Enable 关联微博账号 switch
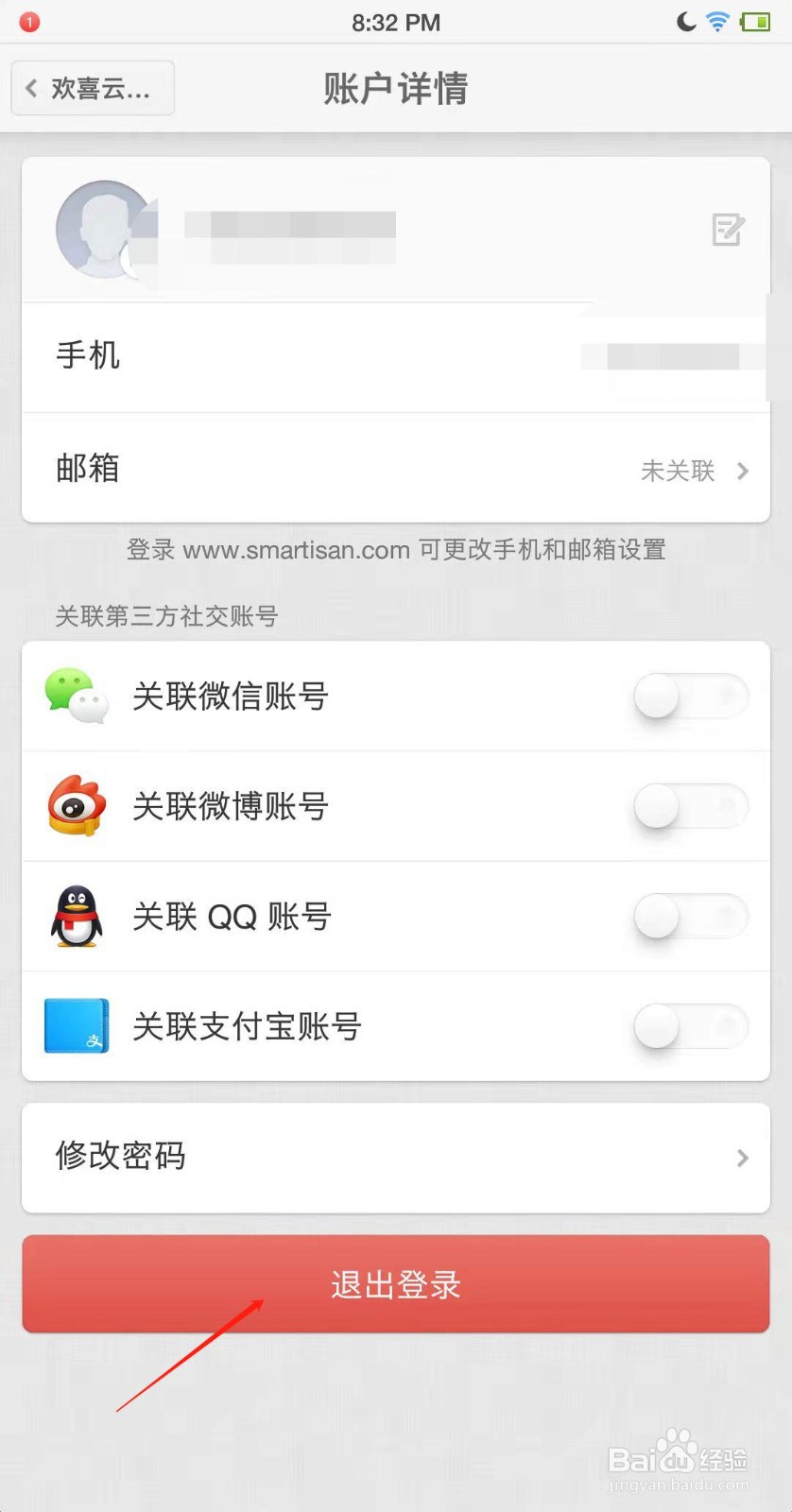This screenshot has height=1512, width=792. click(x=691, y=807)
